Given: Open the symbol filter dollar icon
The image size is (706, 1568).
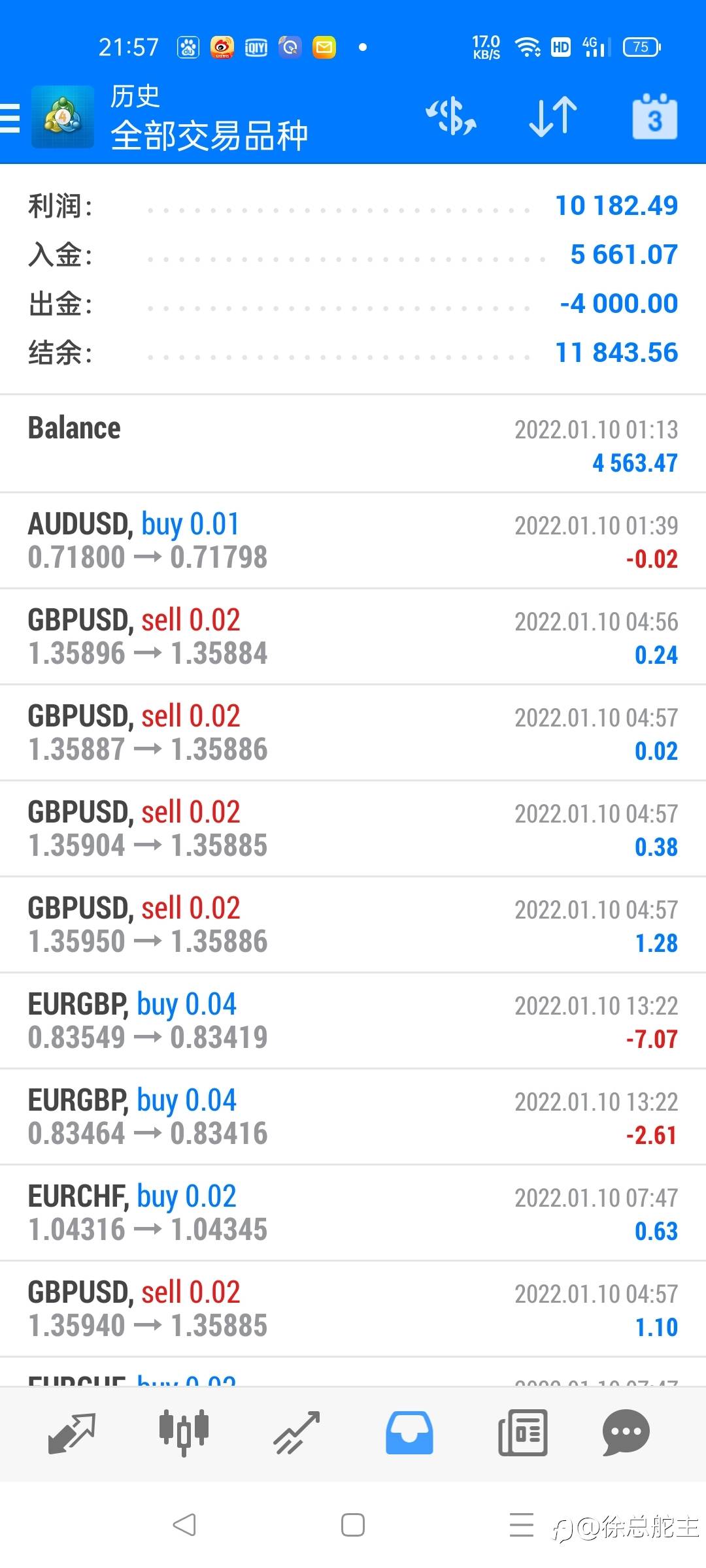Looking at the screenshot, I should (x=450, y=117).
